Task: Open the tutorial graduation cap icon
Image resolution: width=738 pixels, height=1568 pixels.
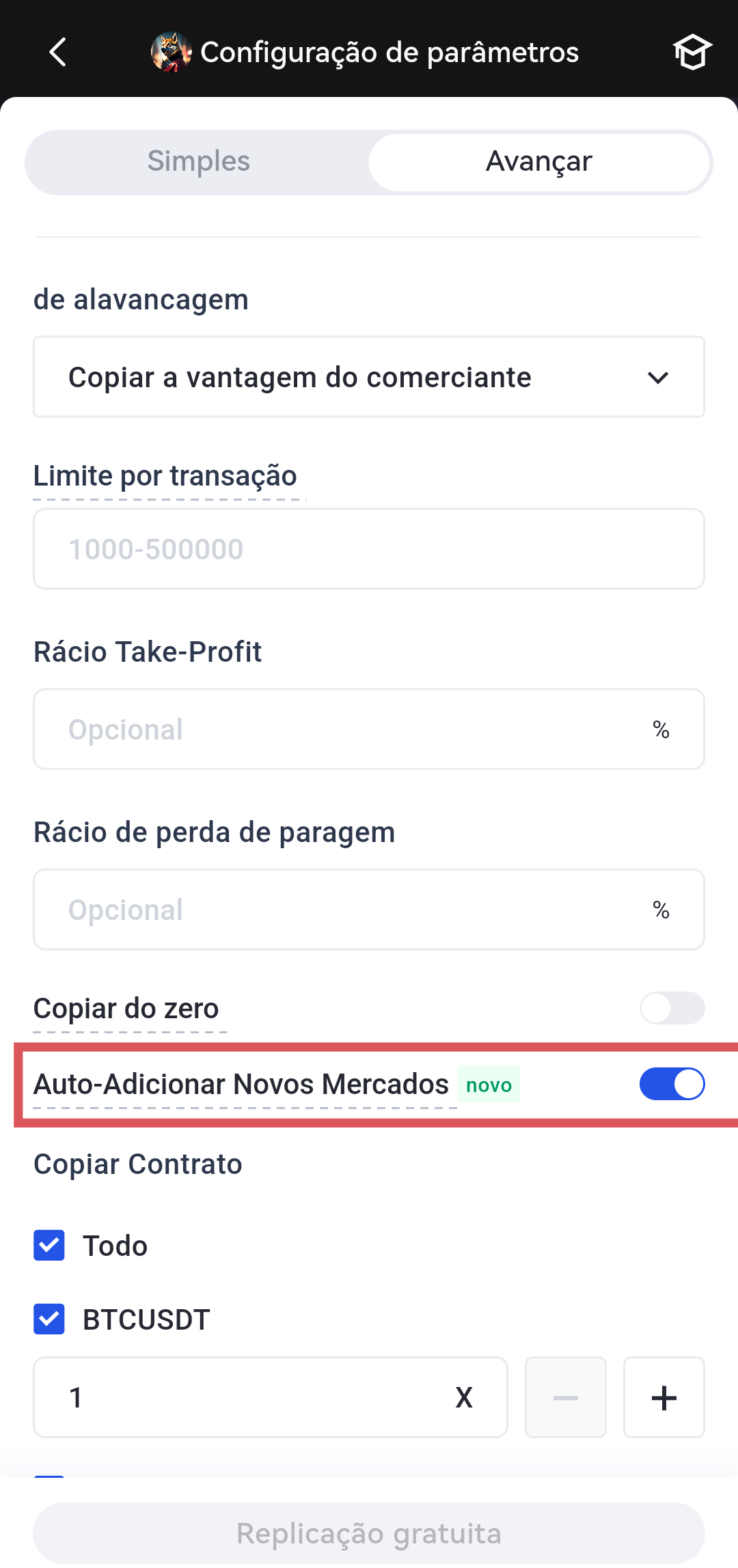Action: click(x=692, y=52)
